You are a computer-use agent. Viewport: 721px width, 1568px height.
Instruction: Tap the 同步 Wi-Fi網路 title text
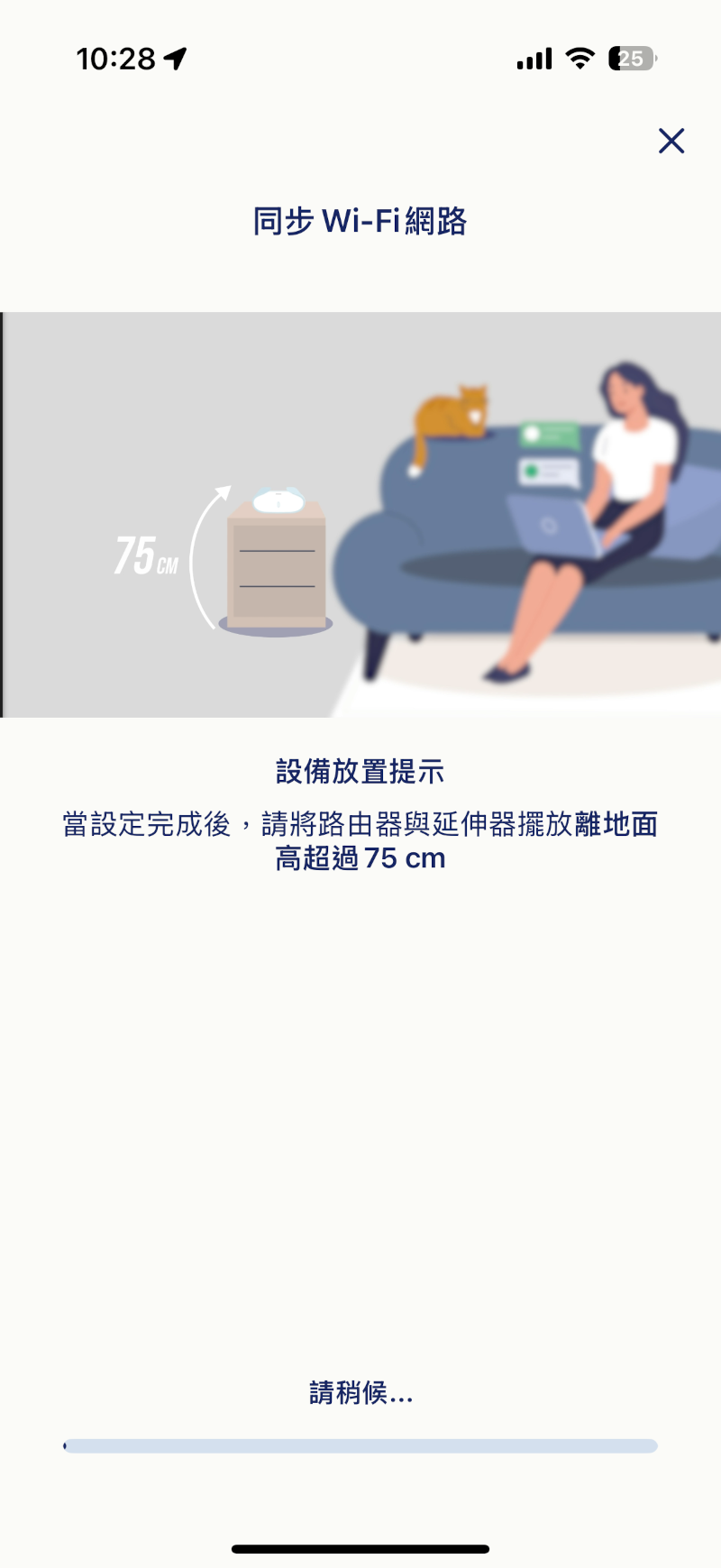coord(360,221)
